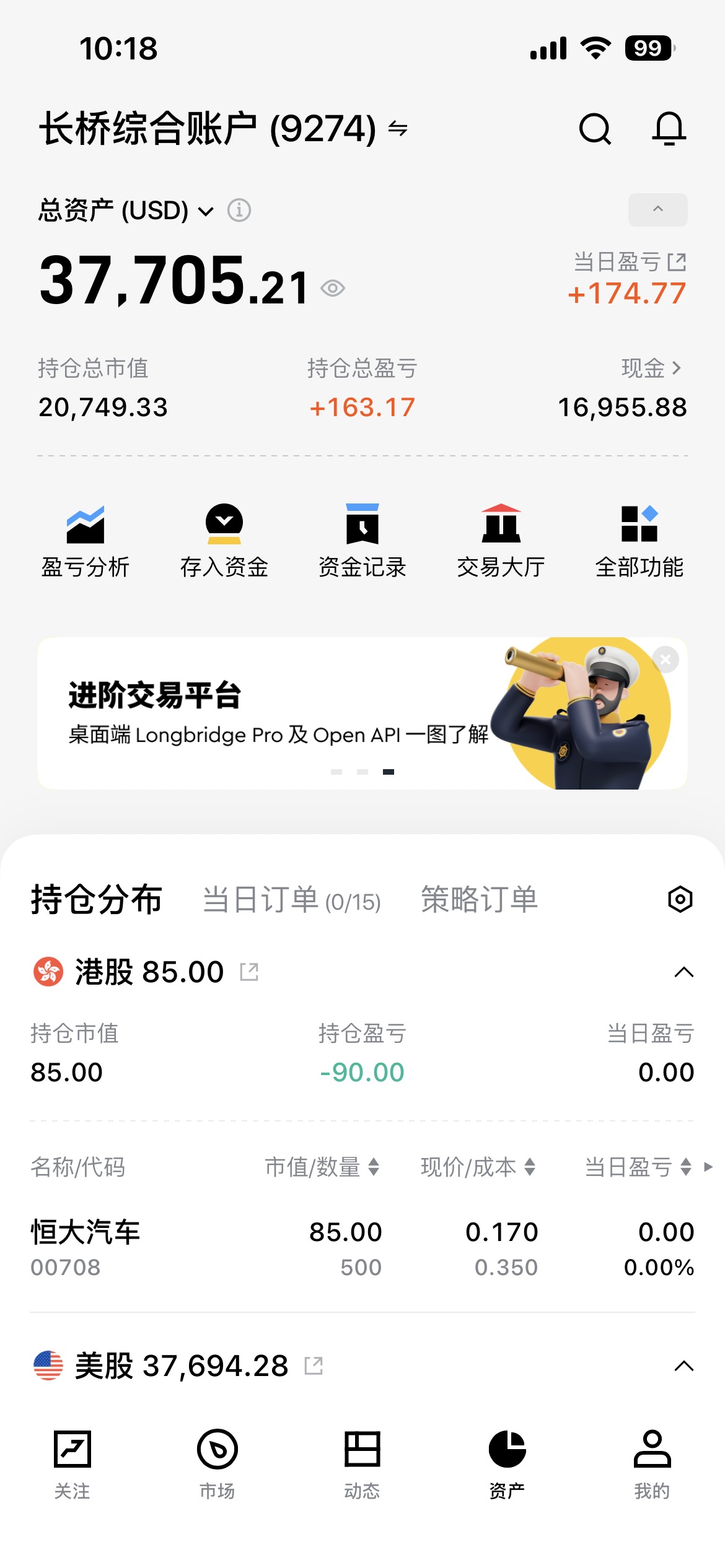
Task: Open 当日盈亏 details
Action: (630, 263)
